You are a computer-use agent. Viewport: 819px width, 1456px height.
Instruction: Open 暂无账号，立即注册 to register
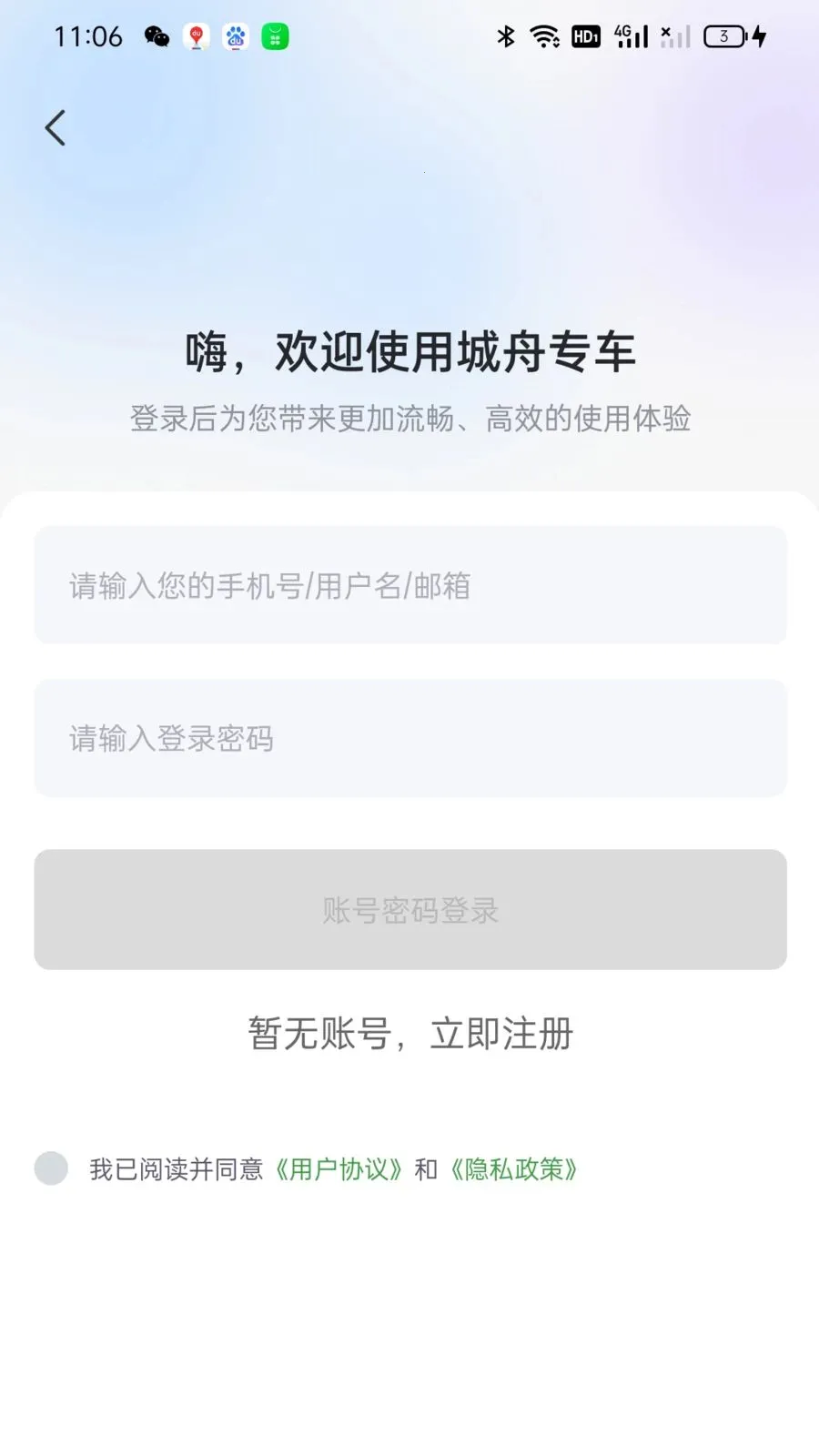(409, 1034)
